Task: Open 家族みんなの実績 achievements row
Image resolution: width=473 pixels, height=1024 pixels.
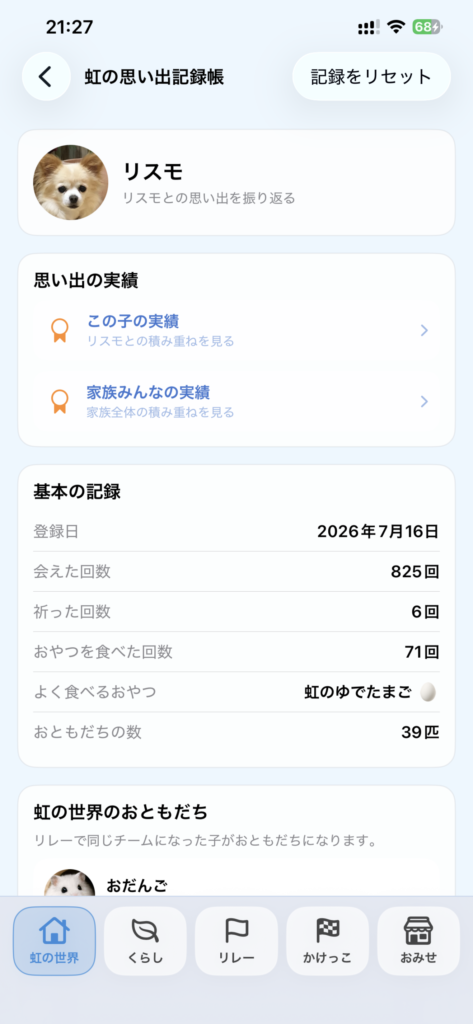Action: (x=236, y=401)
